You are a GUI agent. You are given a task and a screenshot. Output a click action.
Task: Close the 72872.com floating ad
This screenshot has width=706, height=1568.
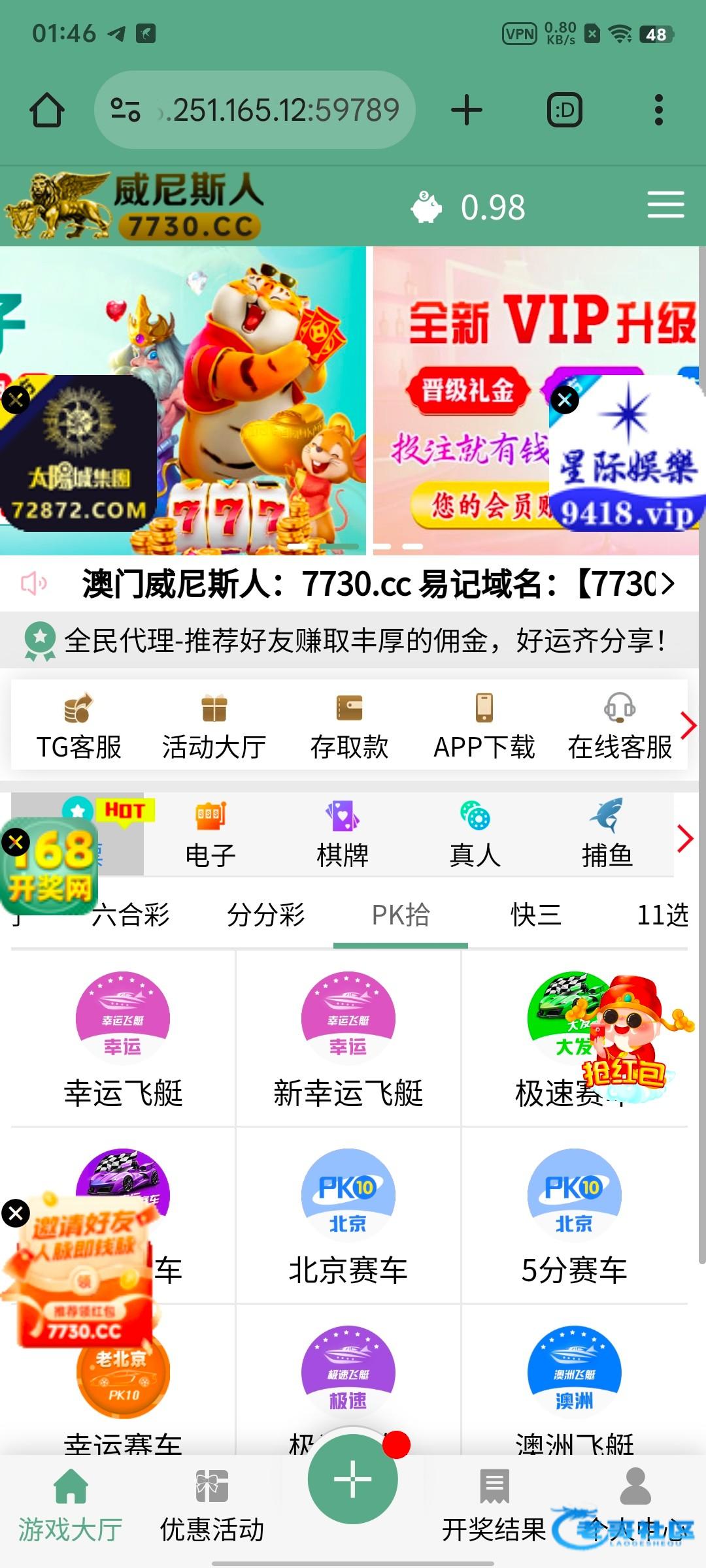pyautogui.click(x=16, y=399)
